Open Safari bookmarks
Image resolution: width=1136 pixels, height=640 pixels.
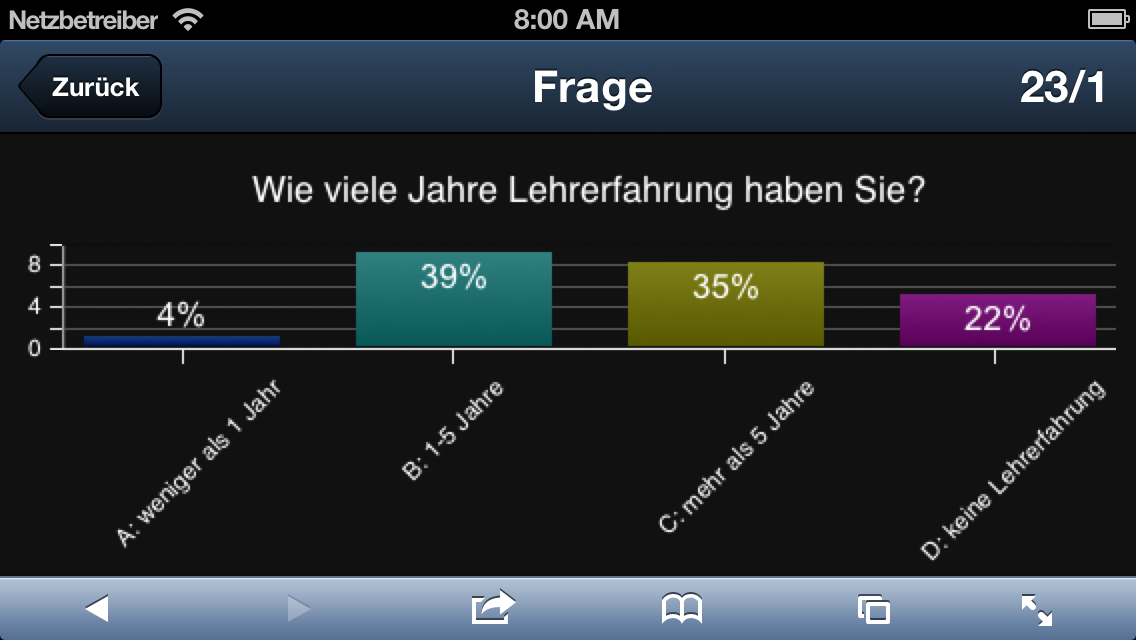click(x=682, y=608)
